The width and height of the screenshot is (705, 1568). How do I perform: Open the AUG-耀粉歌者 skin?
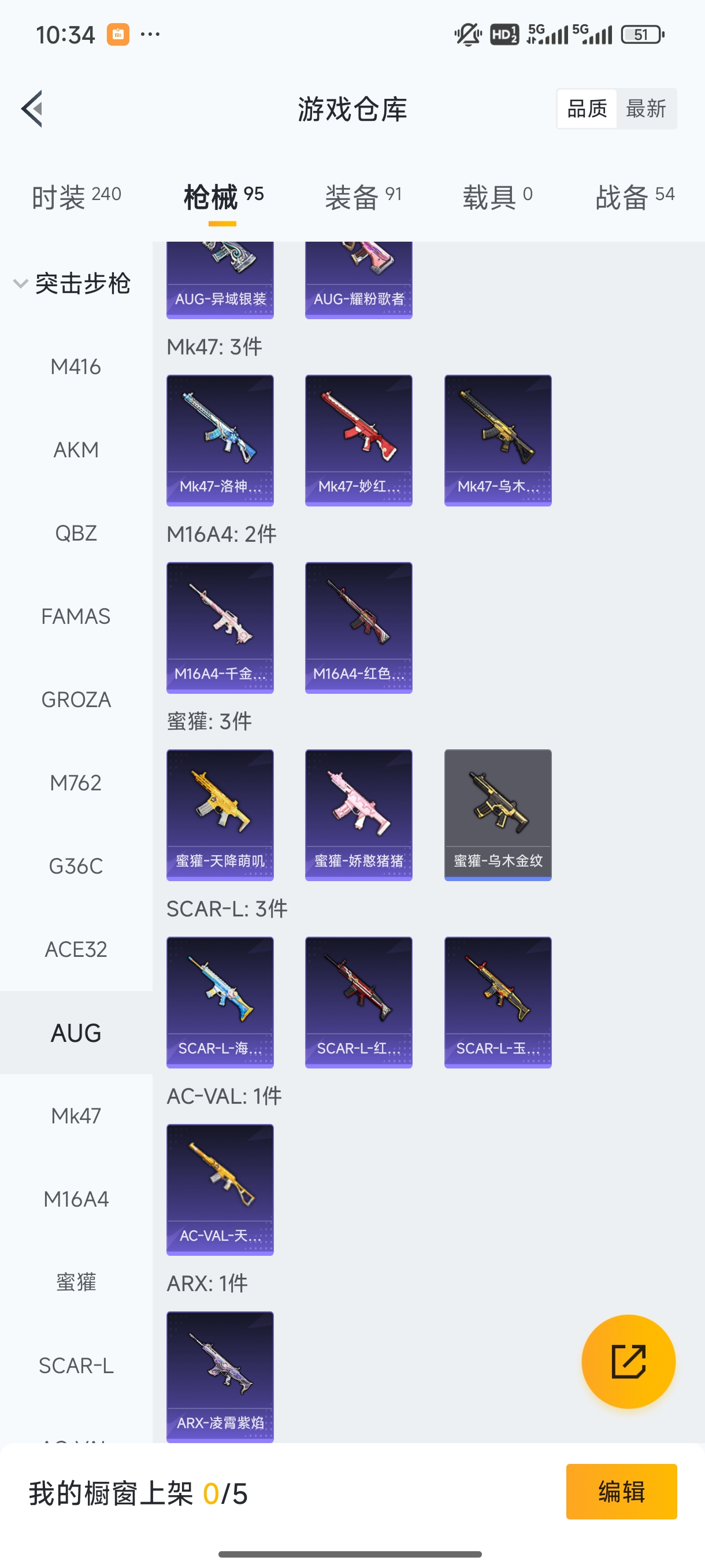(358, 280)
